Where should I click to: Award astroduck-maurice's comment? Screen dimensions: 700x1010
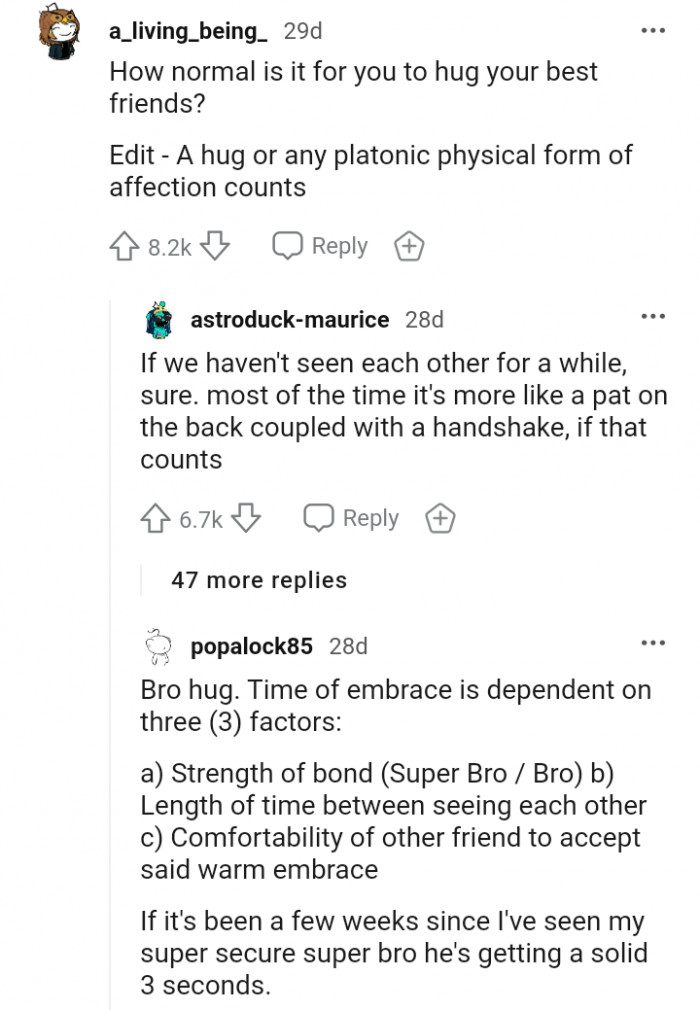pyautogui.click(x=439, y=519)
